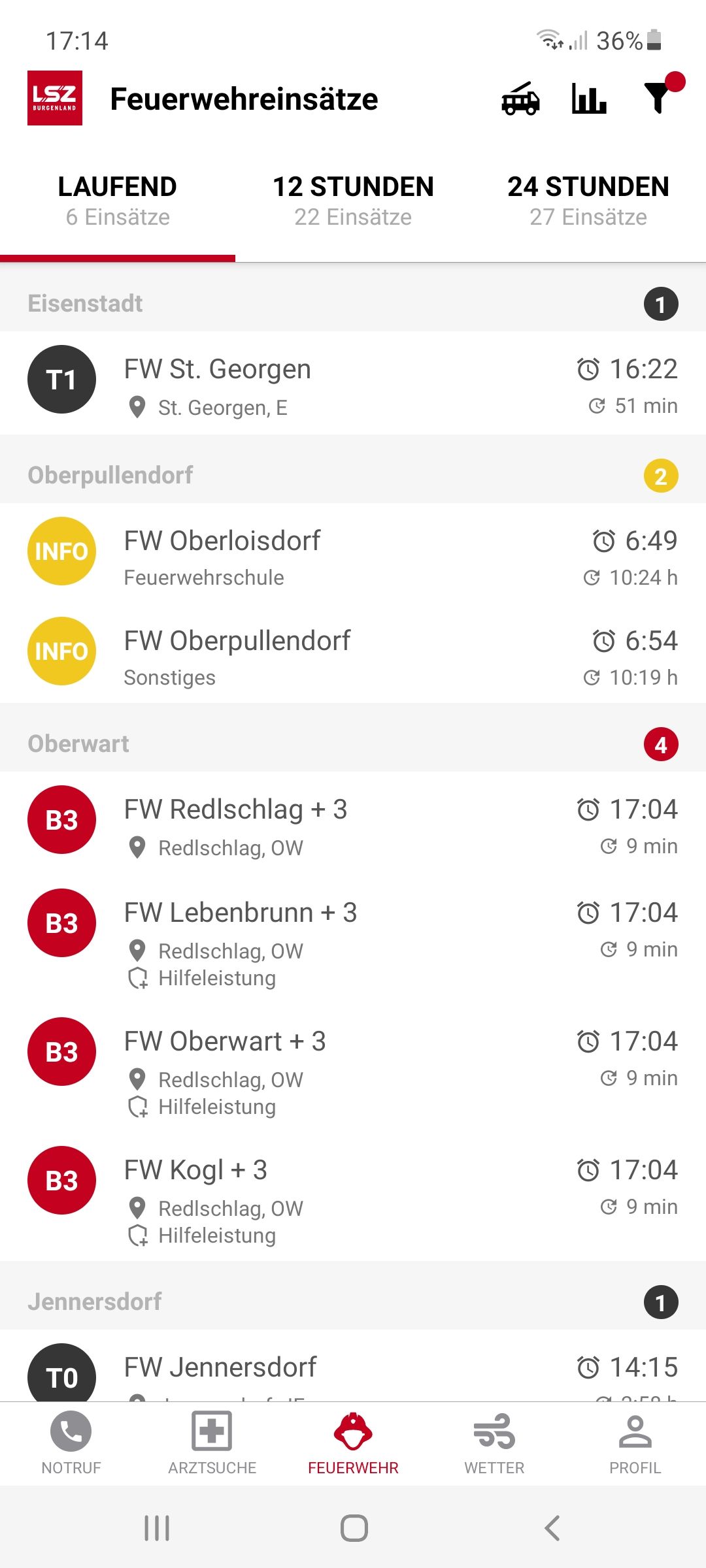This screenshot has width=706, height=1568.
Task: Tap the system back button
Action: coord(552,1528)
